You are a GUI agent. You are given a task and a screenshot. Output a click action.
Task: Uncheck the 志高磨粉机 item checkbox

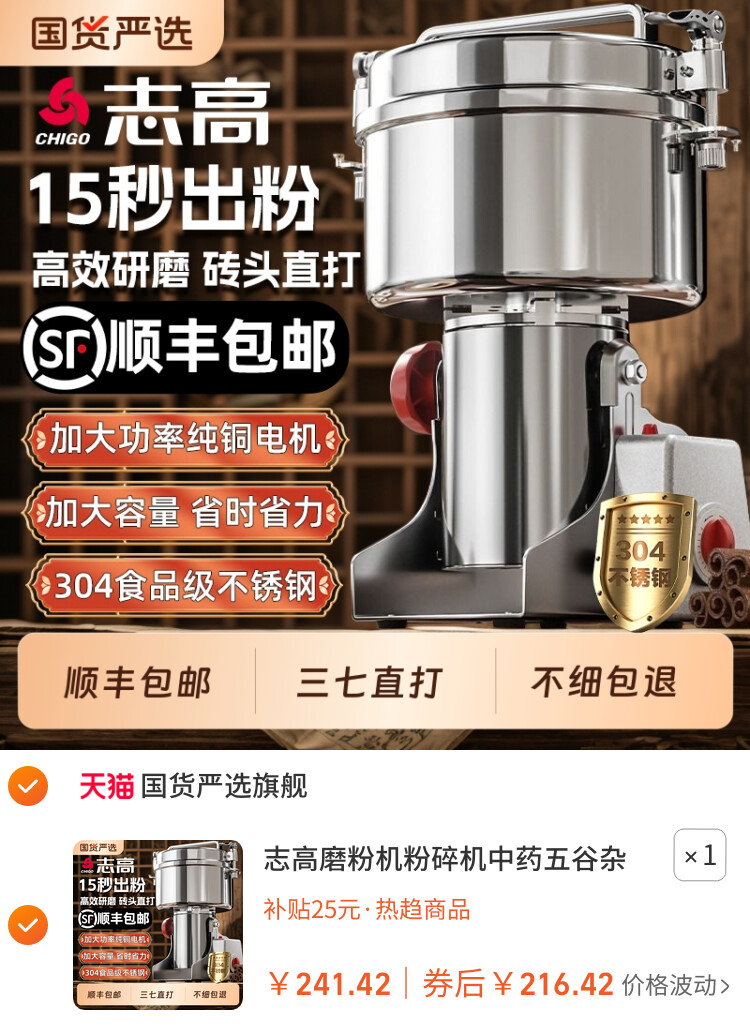(x=28, y=925)
